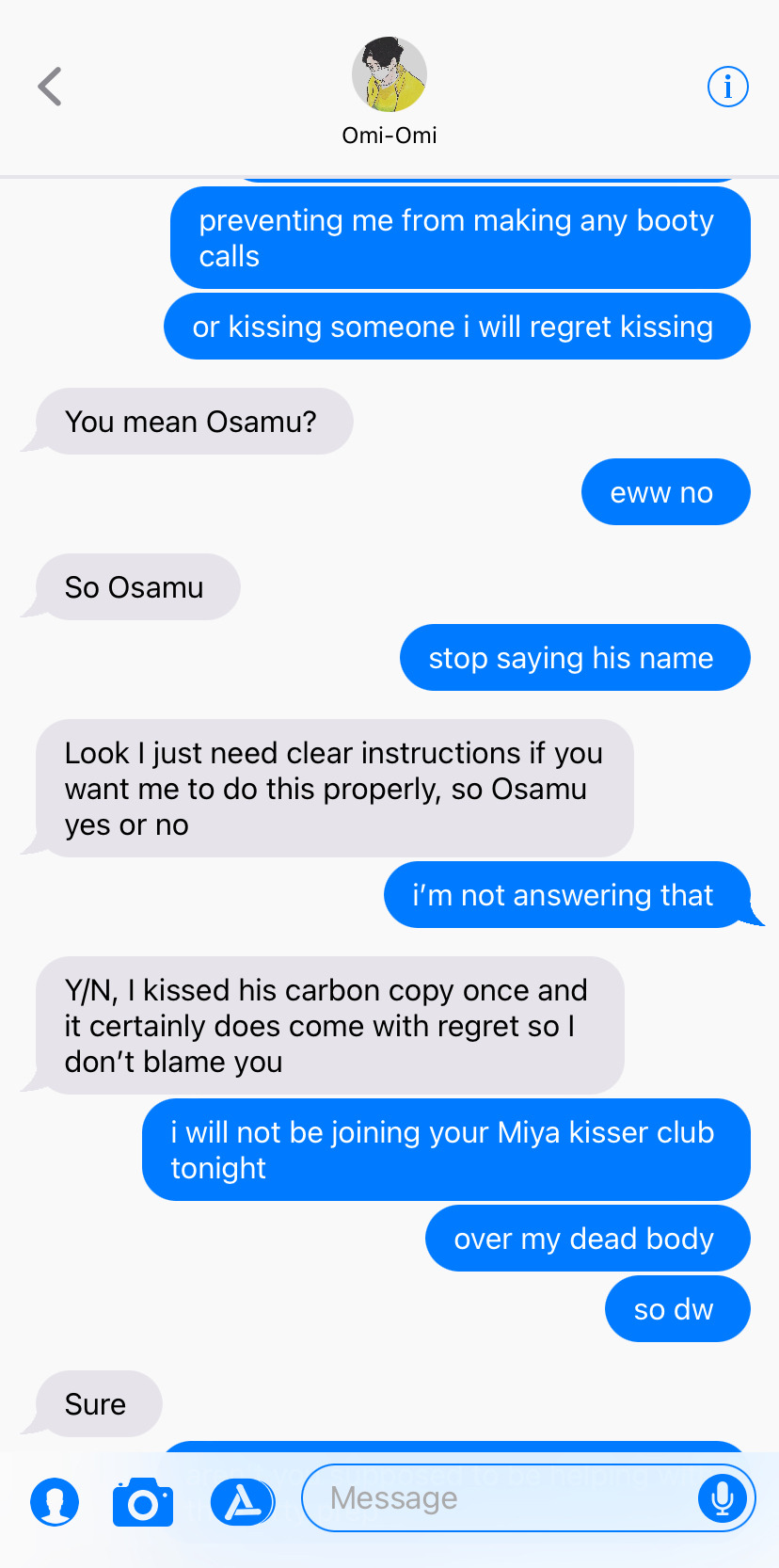Screen dimensions: 779x1568
Task: Tap the contact silhouette icon
Action: (55, 1501)
